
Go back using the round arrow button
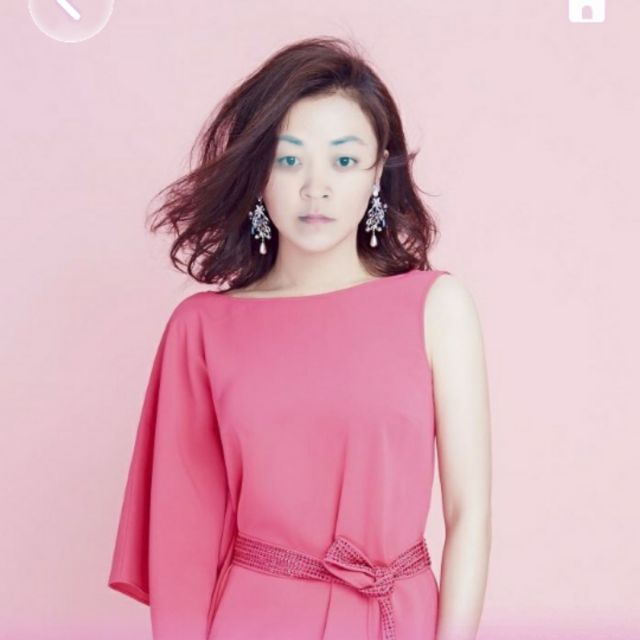tap(70, 10)
